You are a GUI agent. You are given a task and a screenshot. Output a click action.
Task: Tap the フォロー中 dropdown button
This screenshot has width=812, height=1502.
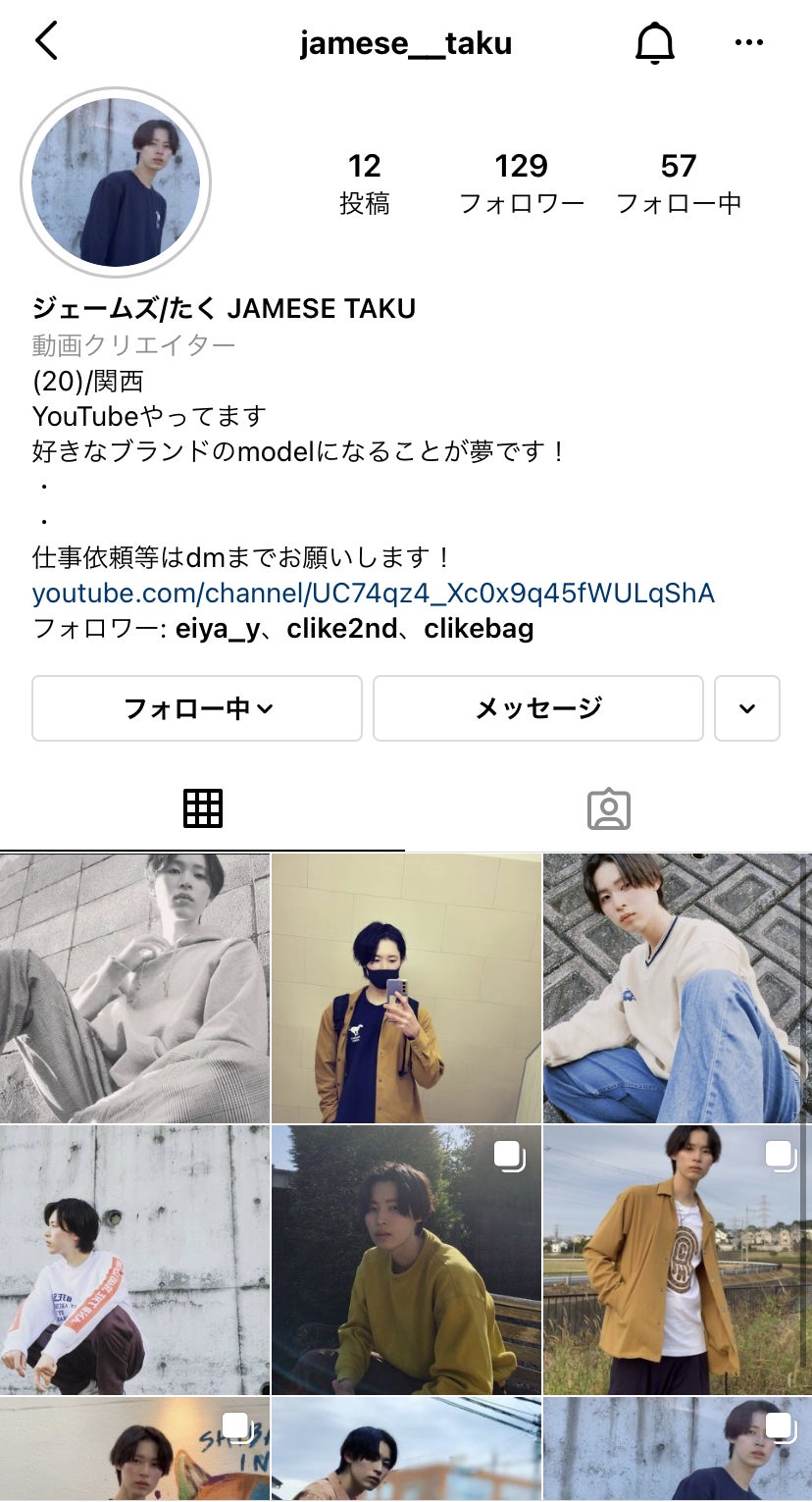tap(197, 707)
